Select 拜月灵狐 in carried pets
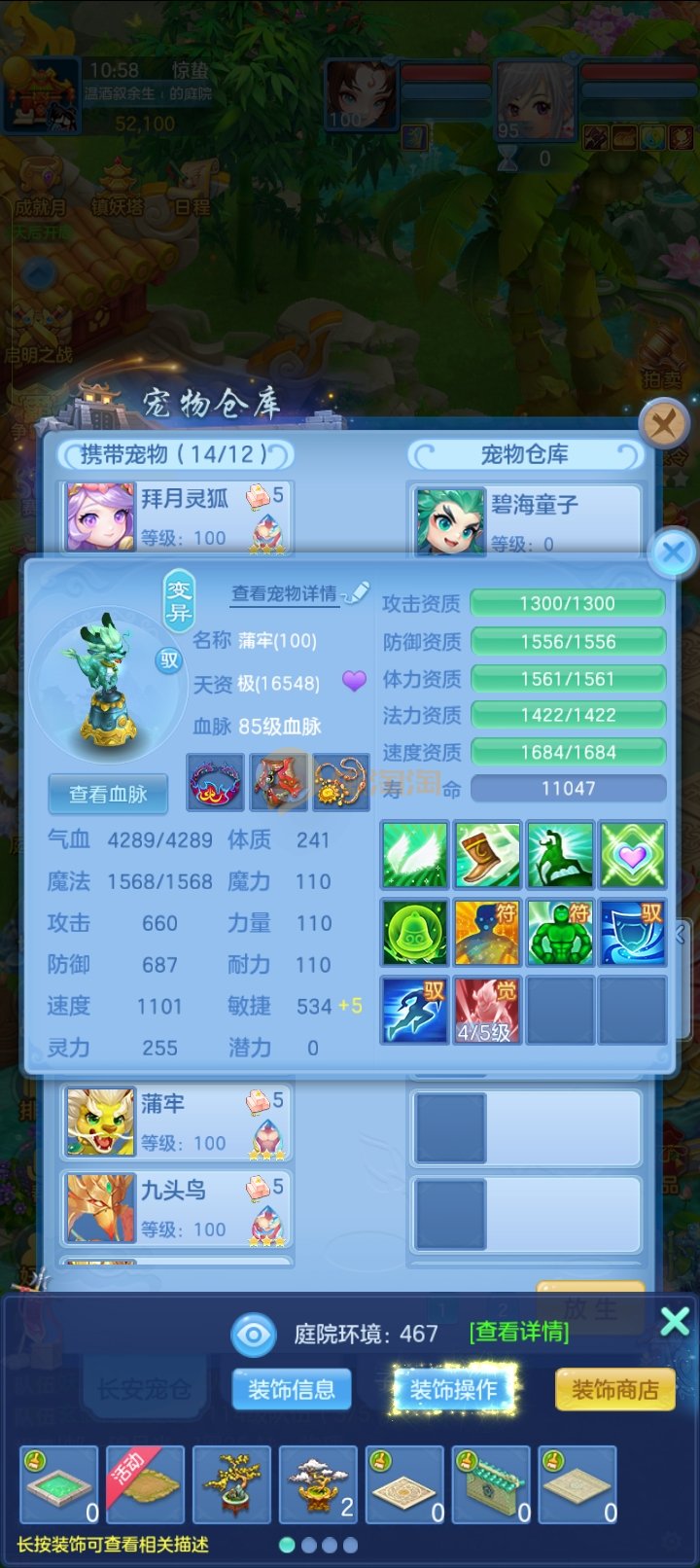Image resolution: width=700 pixels, height=1568 pixels. point(176,517)
